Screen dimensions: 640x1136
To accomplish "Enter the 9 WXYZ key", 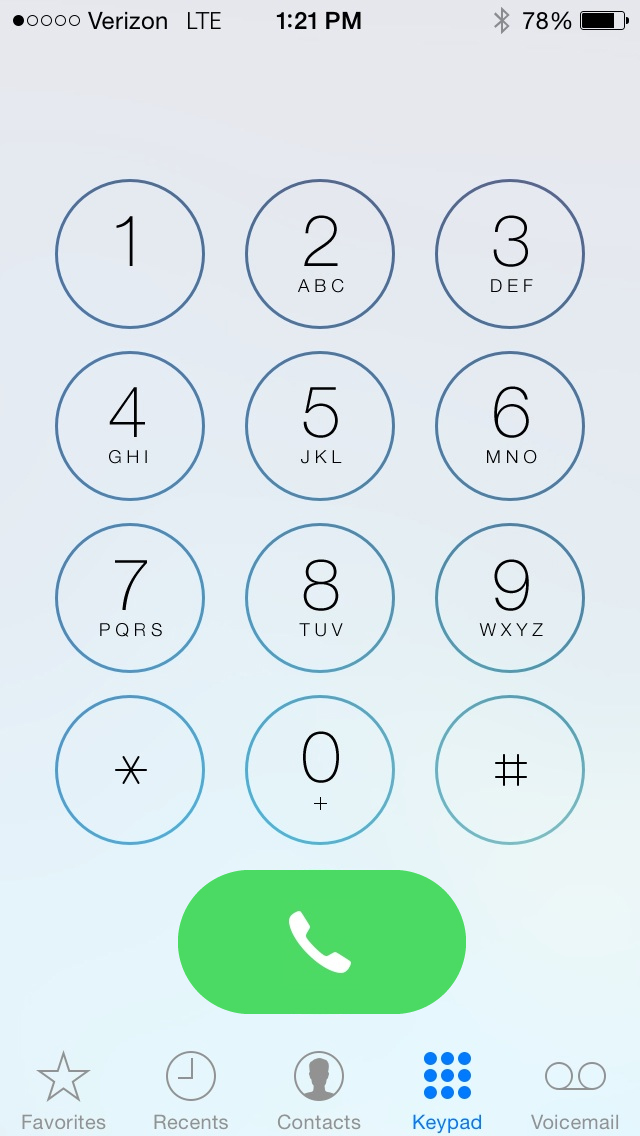I will 510,598.
